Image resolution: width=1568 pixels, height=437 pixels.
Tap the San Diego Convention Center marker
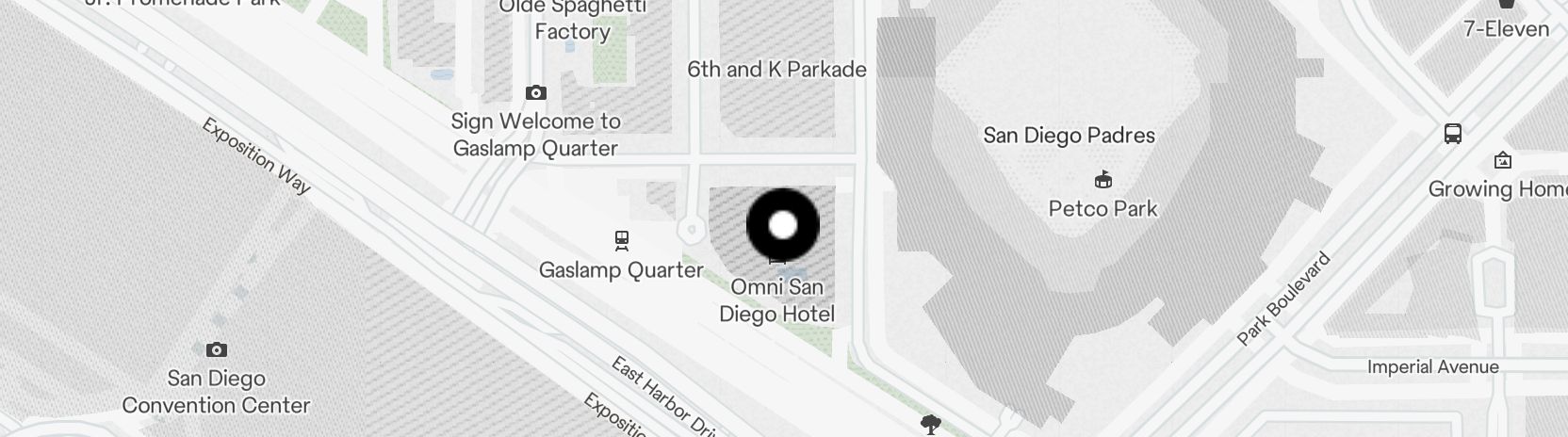click(x=216, y=350)
